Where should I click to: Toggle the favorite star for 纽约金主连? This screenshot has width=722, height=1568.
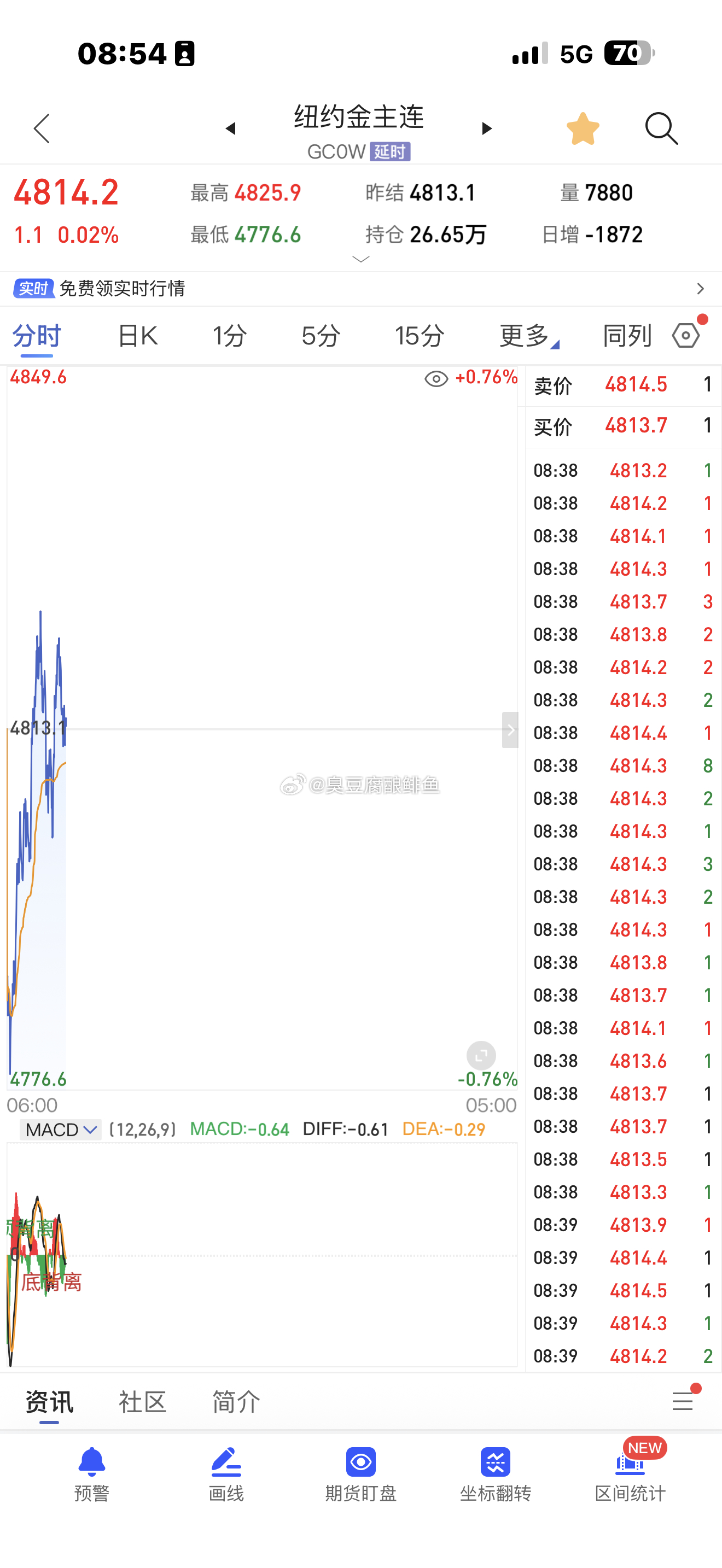(x=583, y=127)
